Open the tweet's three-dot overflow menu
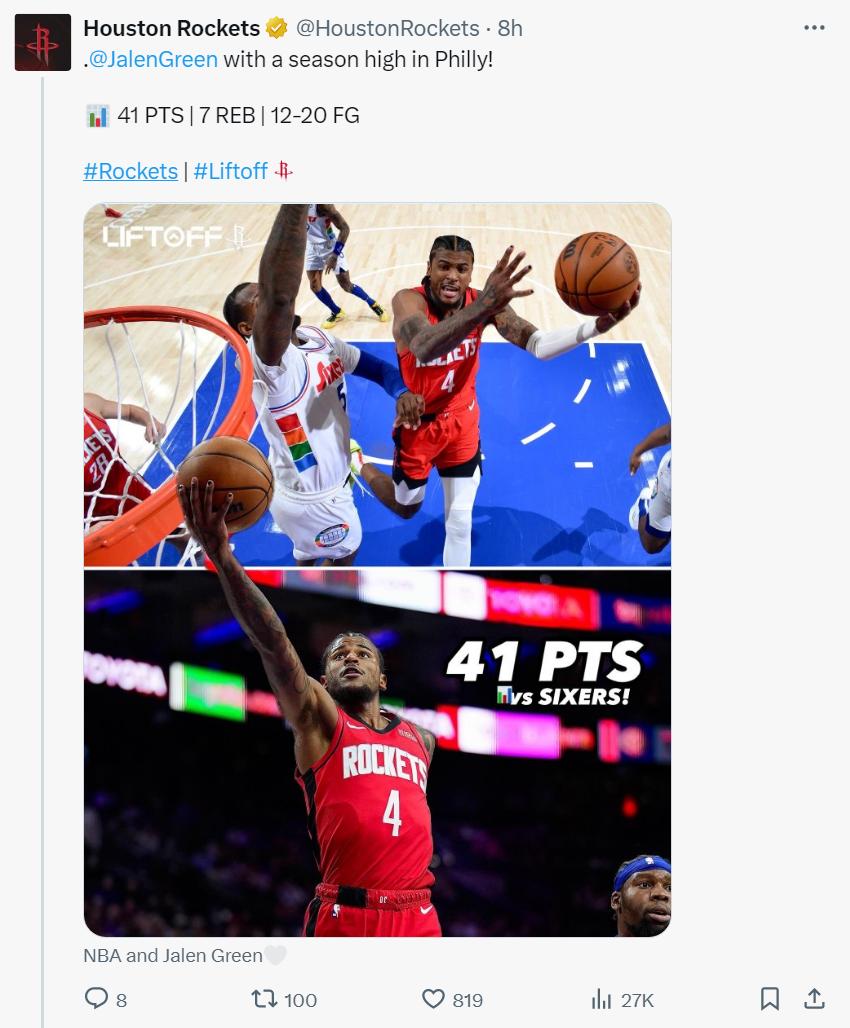850x1028 pixels. click(x=814, y=28)
